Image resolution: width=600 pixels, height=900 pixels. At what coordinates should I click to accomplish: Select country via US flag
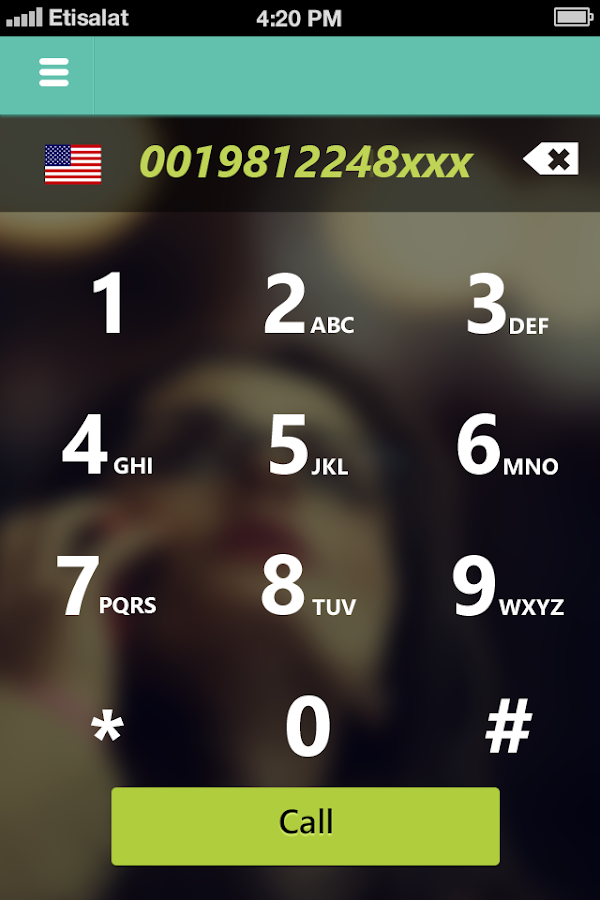73,164
